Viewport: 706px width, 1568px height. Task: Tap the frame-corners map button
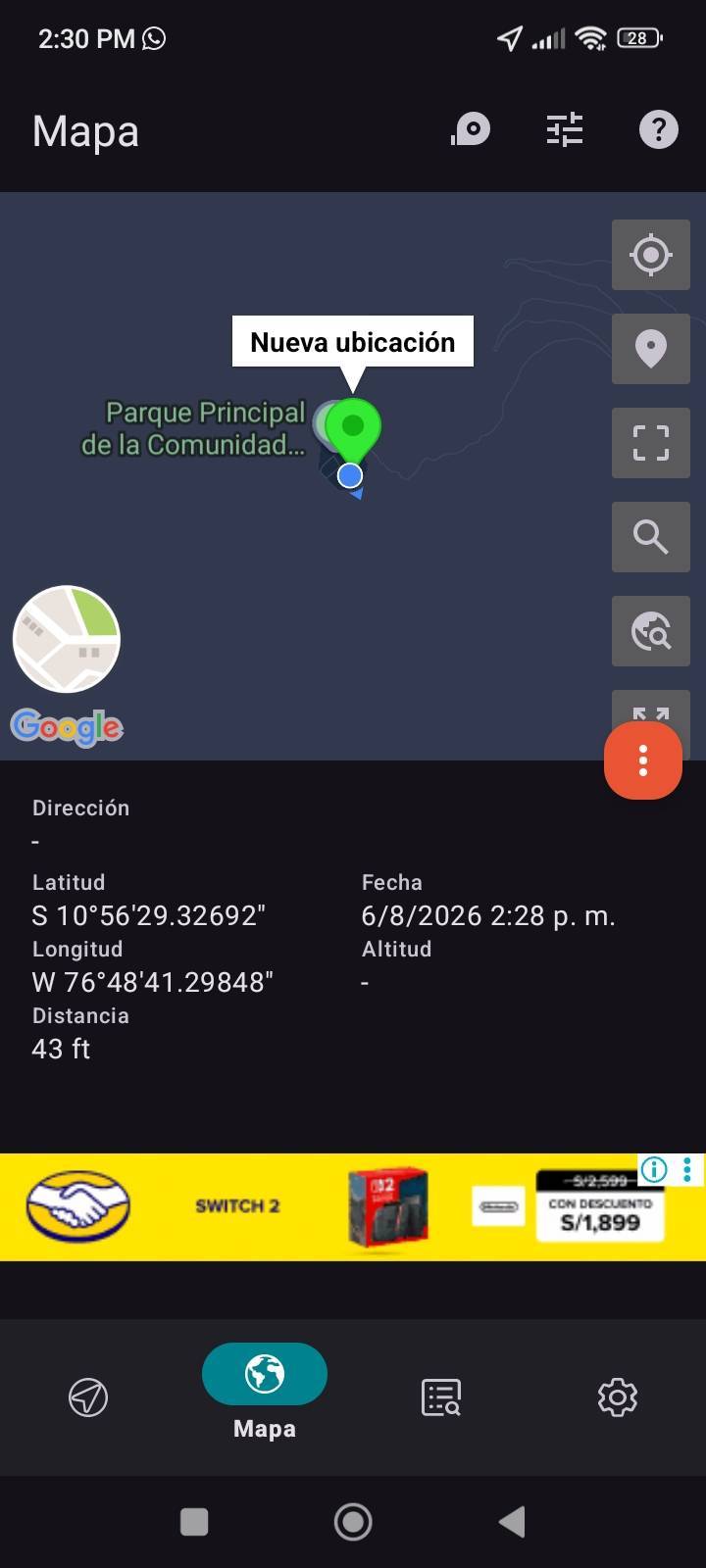[x=651, y=443]
